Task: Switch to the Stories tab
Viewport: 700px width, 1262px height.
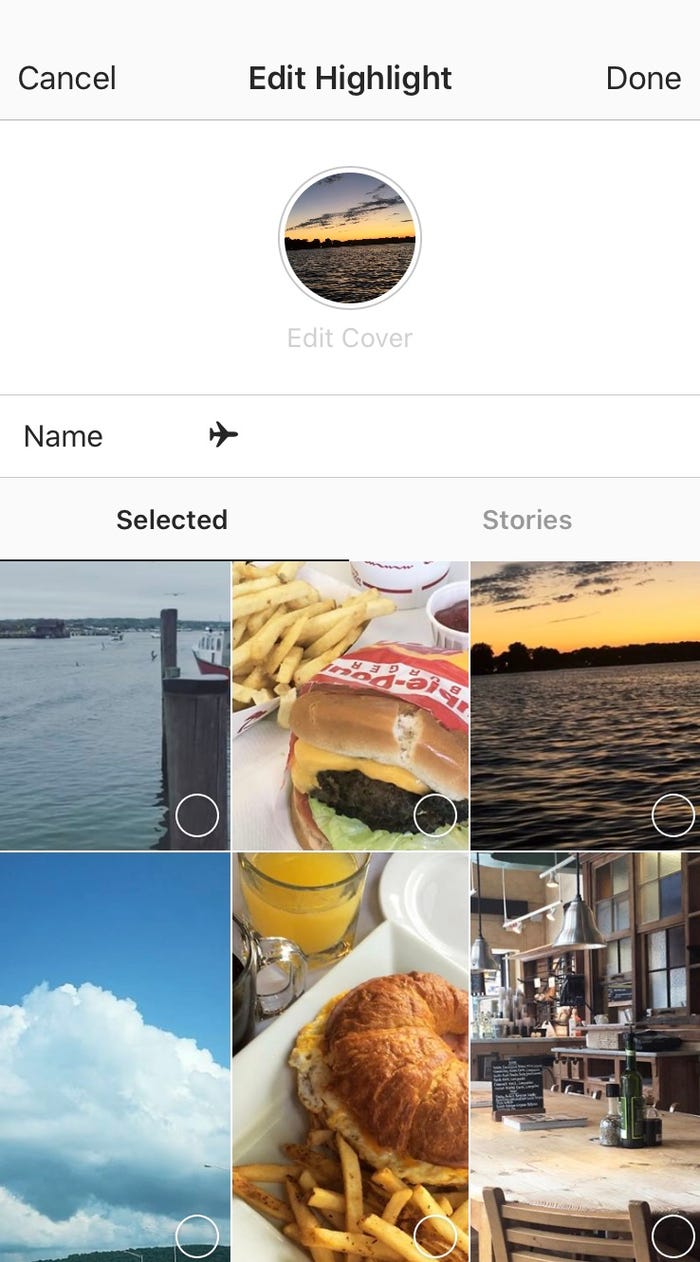Action: [x=526, y=520]
